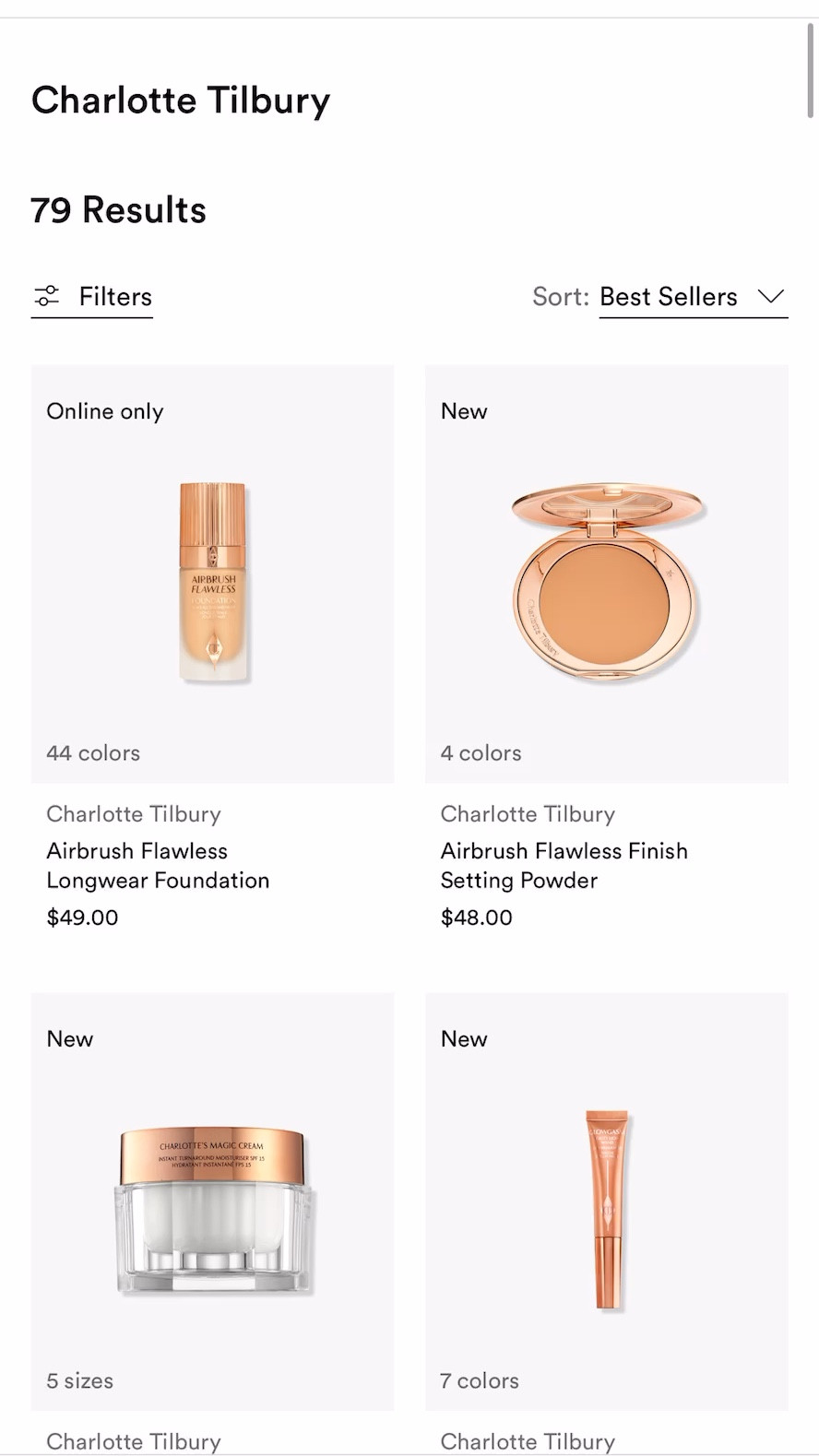View the setting powder compact image
The image size is (819, 1456).
[x=604, y=576]
